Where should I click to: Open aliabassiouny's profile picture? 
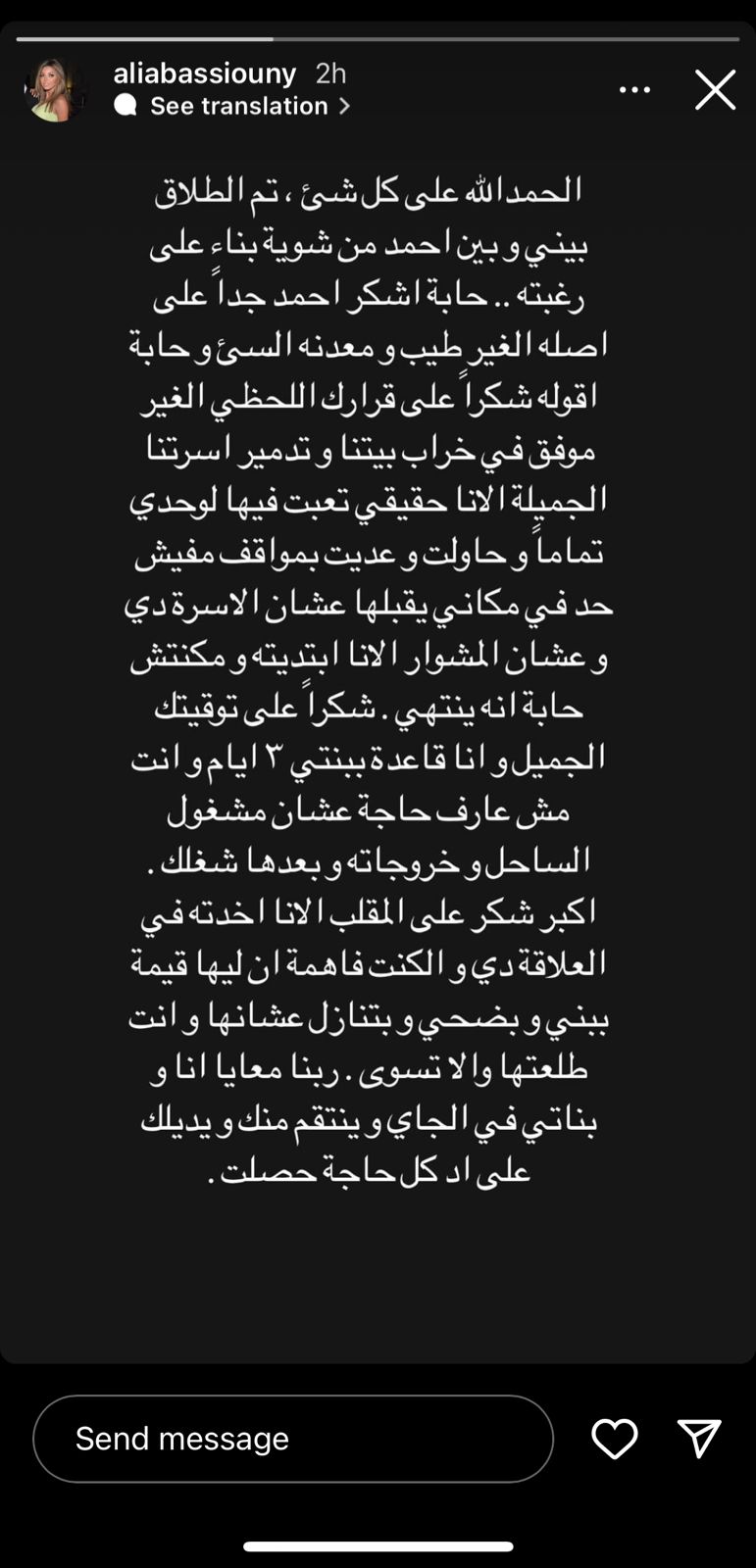tap(54, 90)
